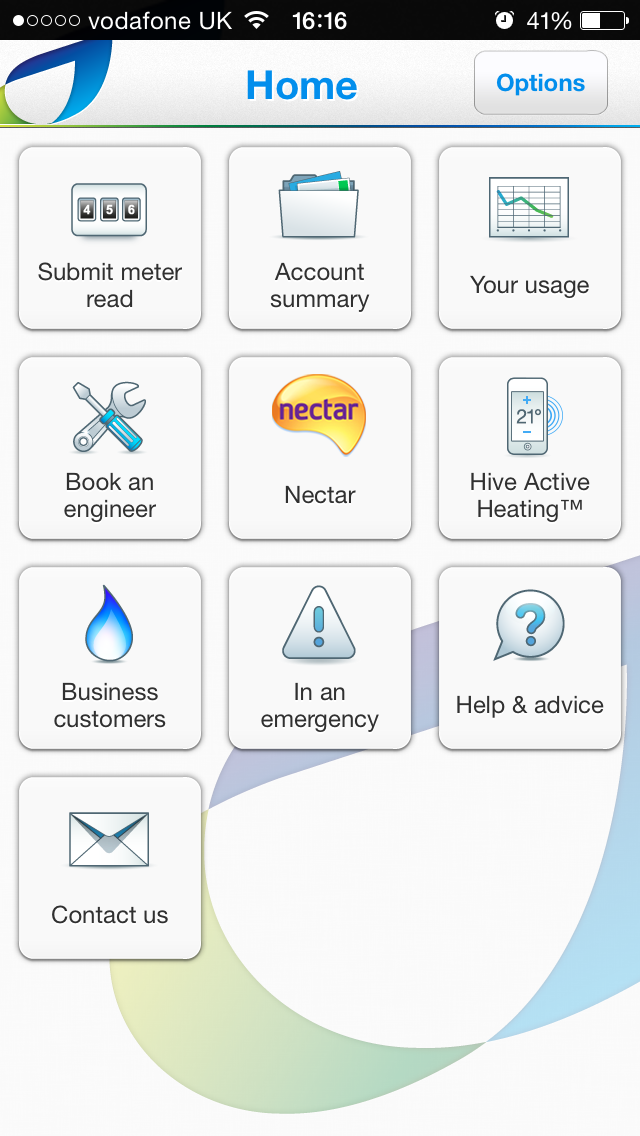Select Book an engineer

tap(110, 448)
